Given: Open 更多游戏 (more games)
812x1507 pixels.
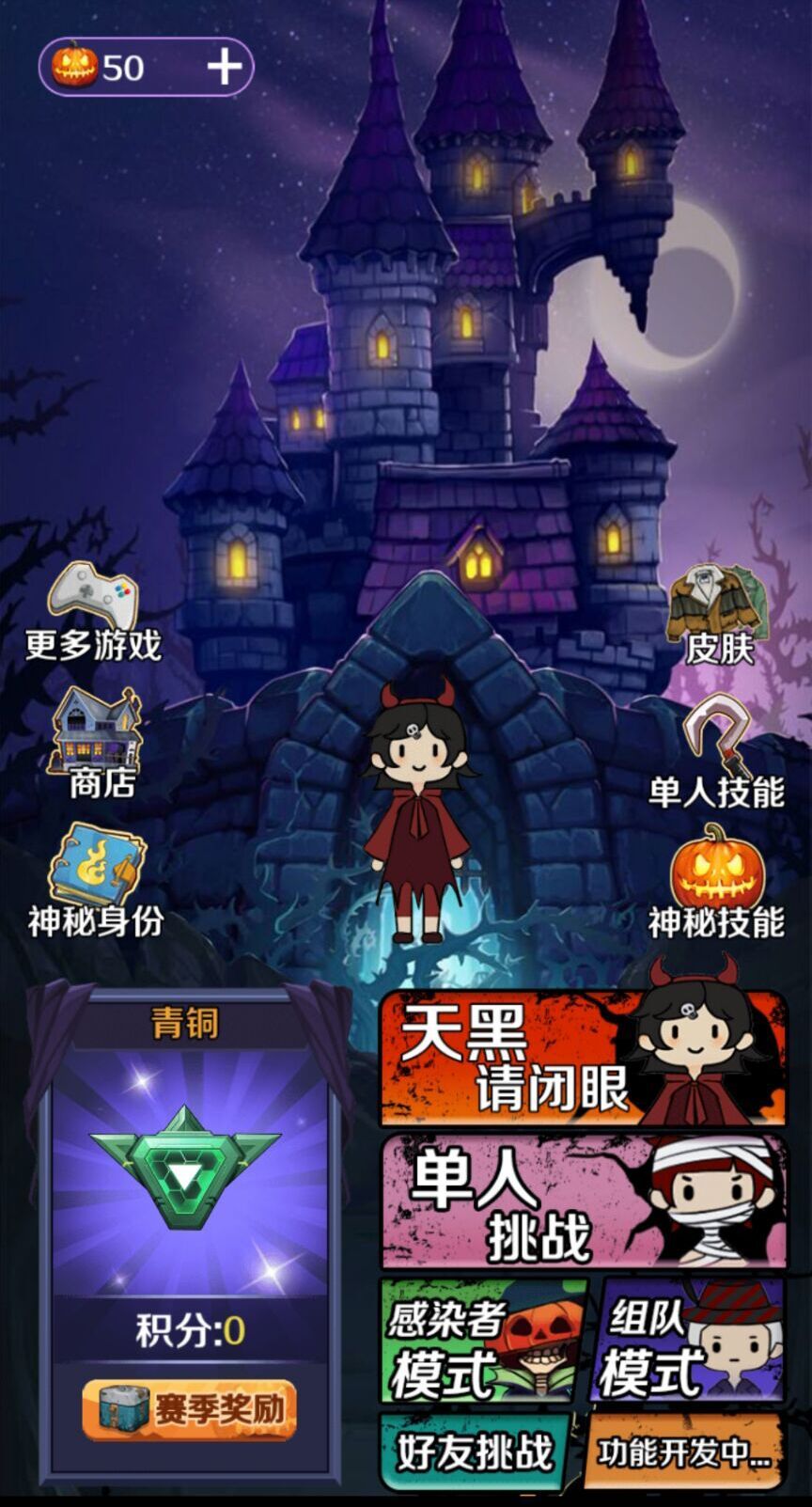Looking at the screenshot, I should pyautogui.click(x=93, y=611).
